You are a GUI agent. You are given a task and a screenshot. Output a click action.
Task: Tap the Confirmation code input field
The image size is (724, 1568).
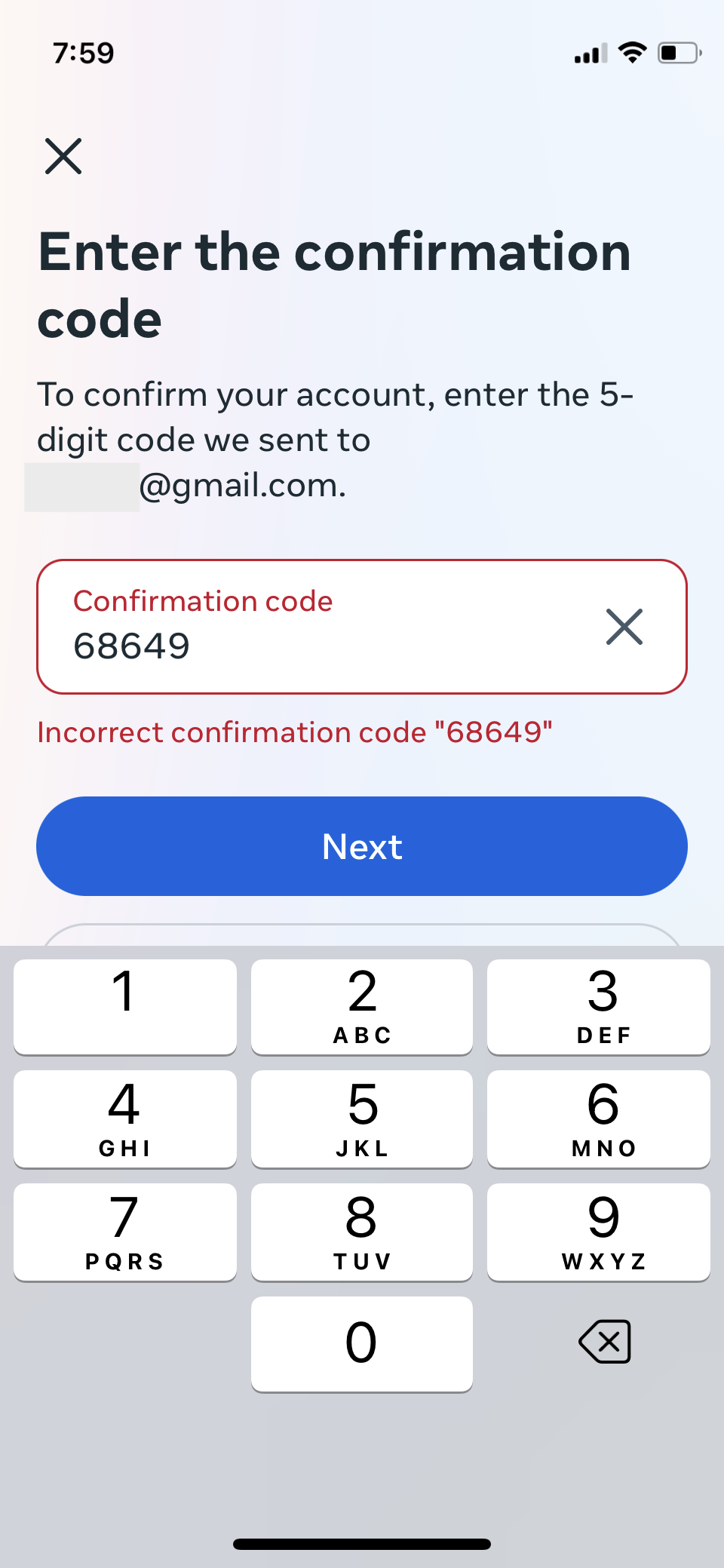click(x=362, y=627)
